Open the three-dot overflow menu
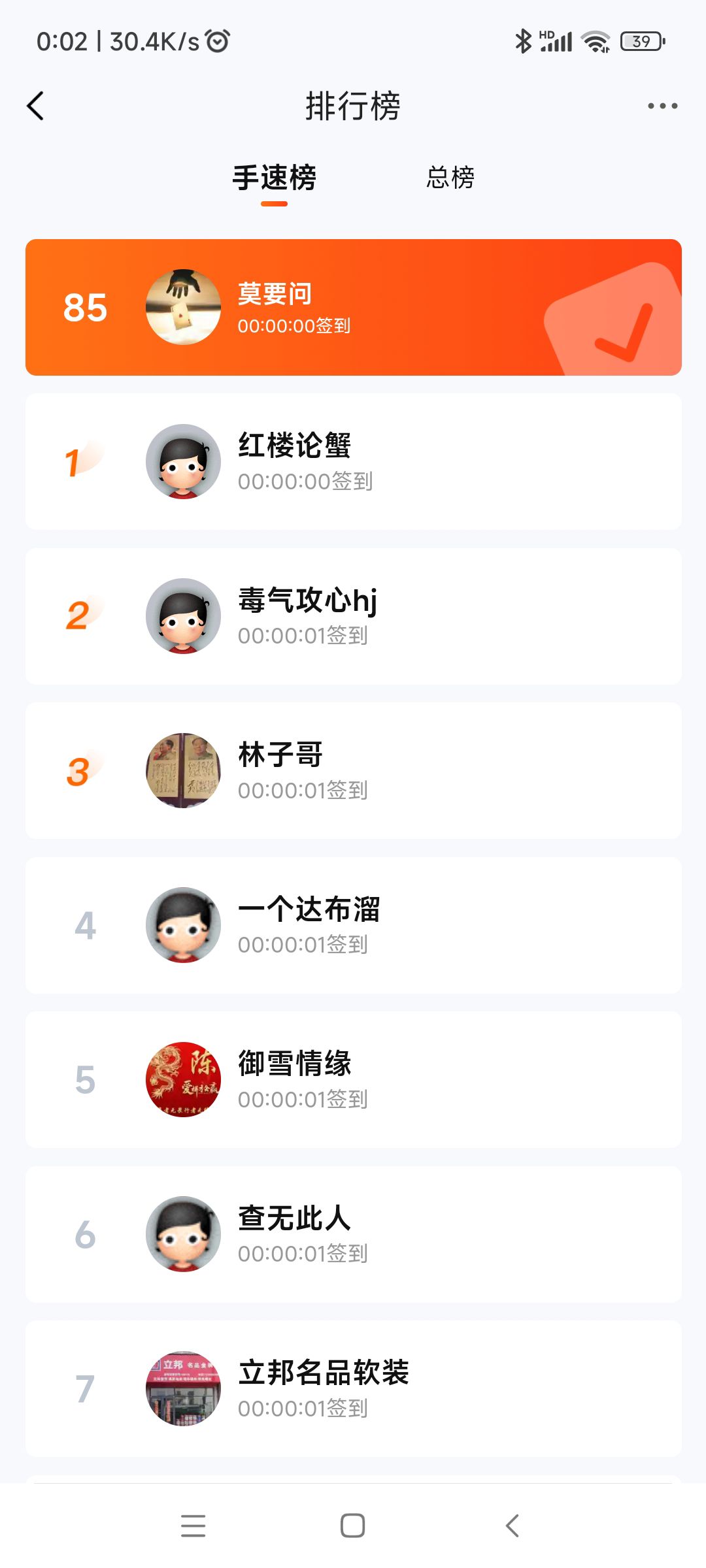Image resolution: width=706 pixels, height=1568 pixels. (662, 106)
